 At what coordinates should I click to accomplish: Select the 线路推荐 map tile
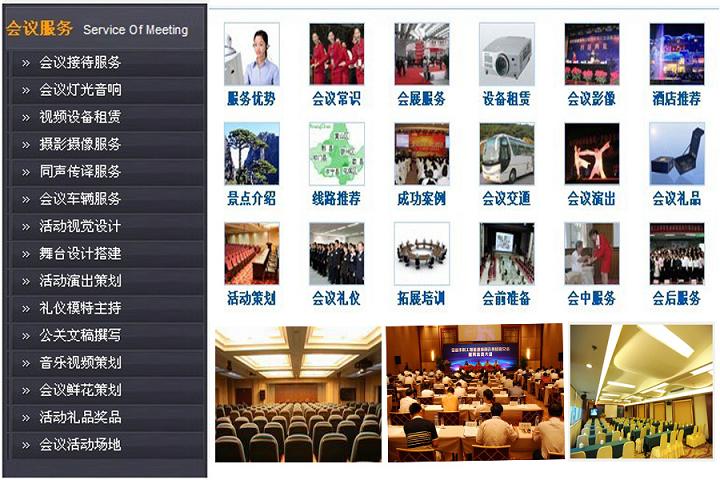point(336,155)
